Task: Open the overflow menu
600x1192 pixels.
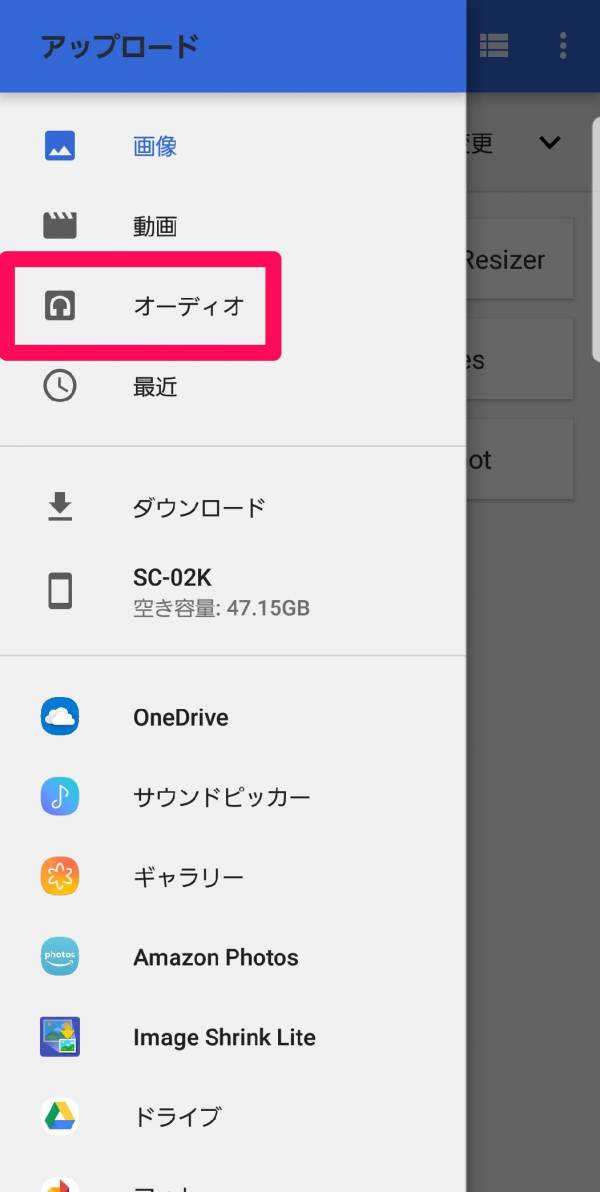Action: [x=563, y=46]
